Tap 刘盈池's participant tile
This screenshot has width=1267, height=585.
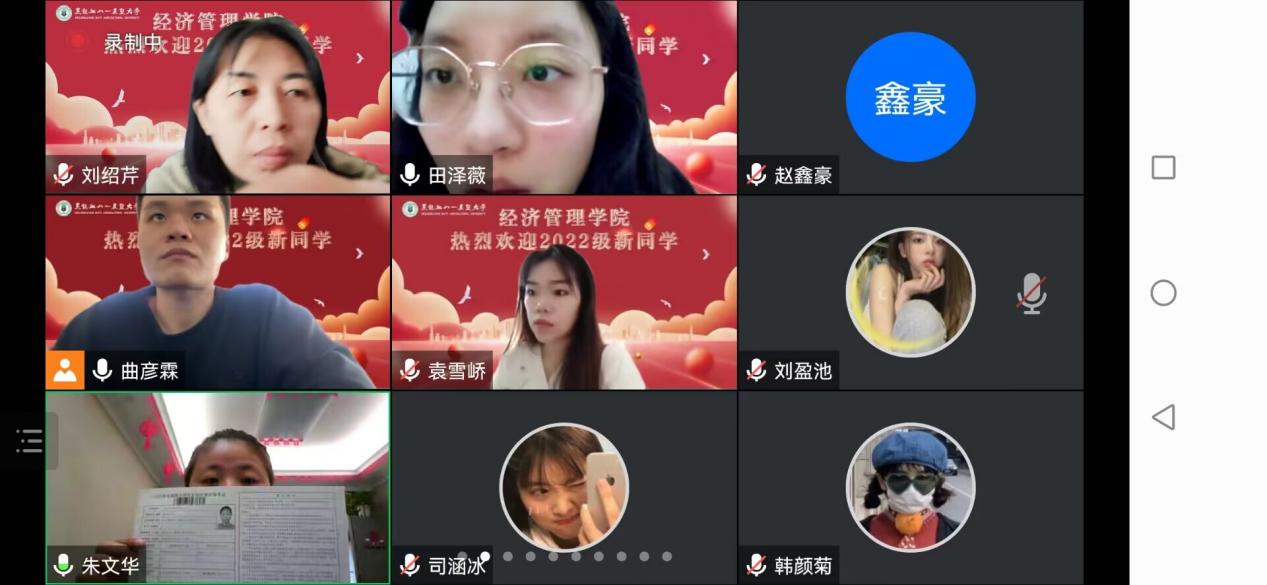click(x=910, y=291)
